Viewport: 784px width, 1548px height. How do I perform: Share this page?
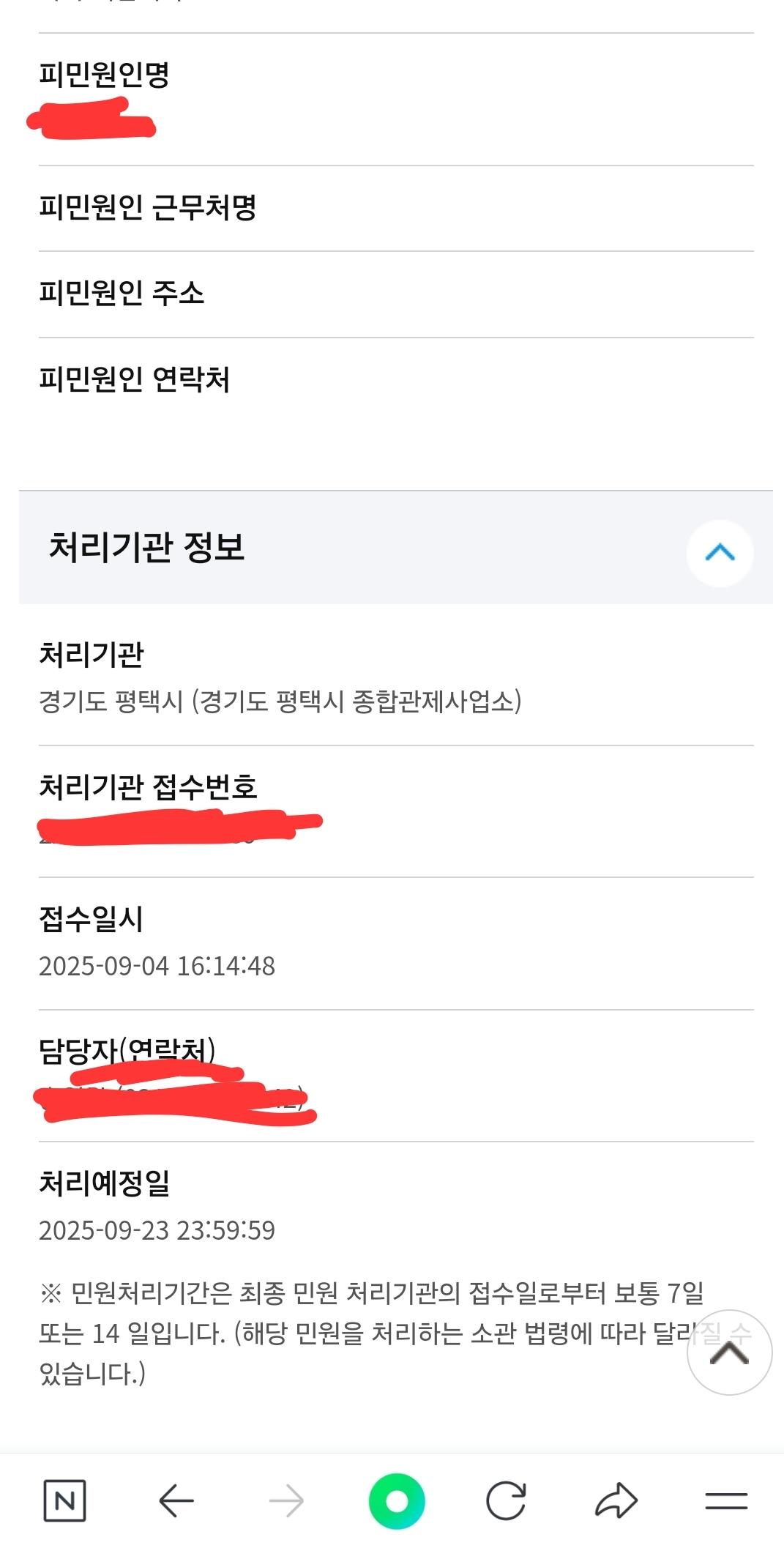[616, 1501]
